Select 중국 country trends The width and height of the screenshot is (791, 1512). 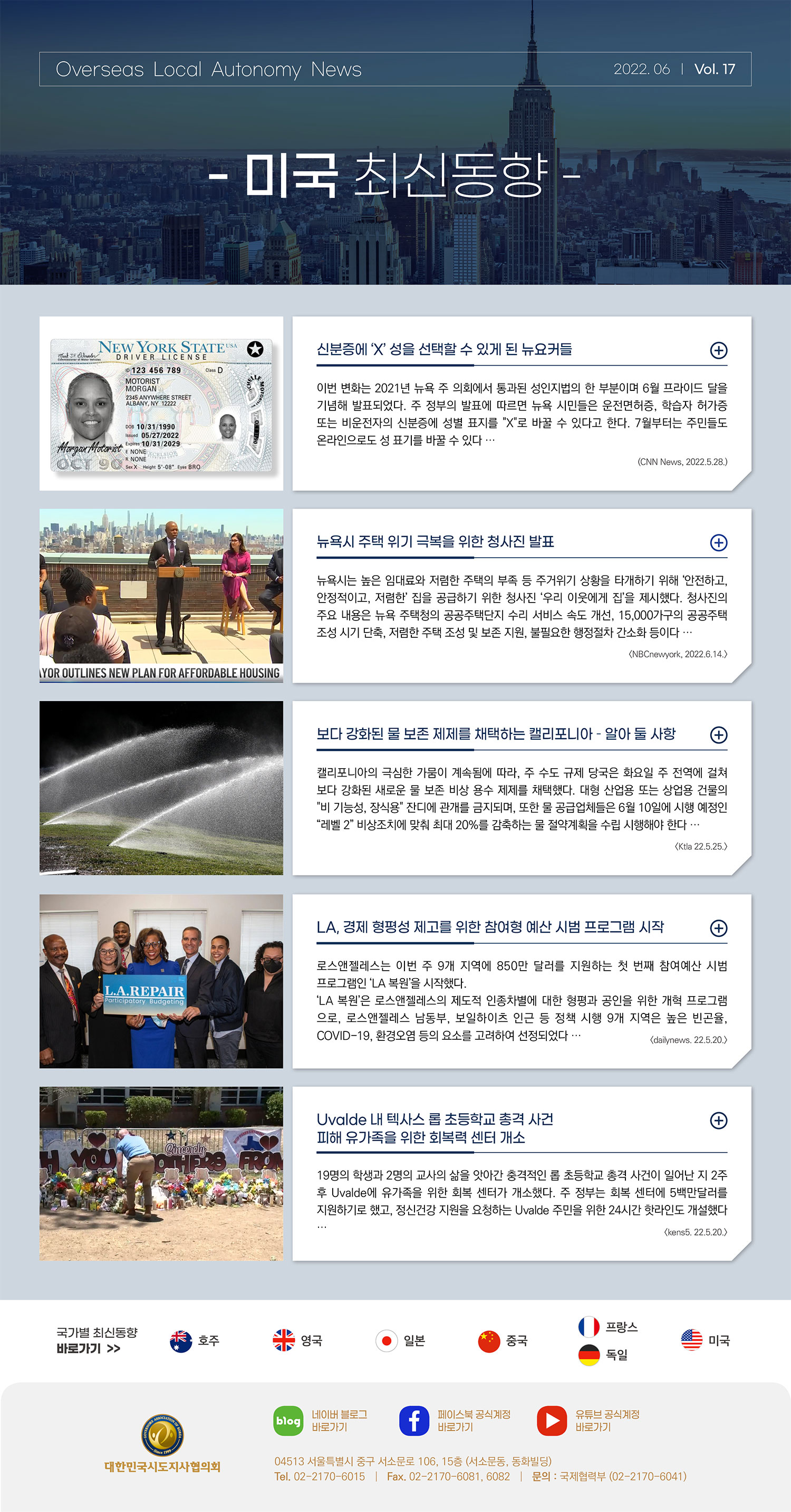point(503,1341)
